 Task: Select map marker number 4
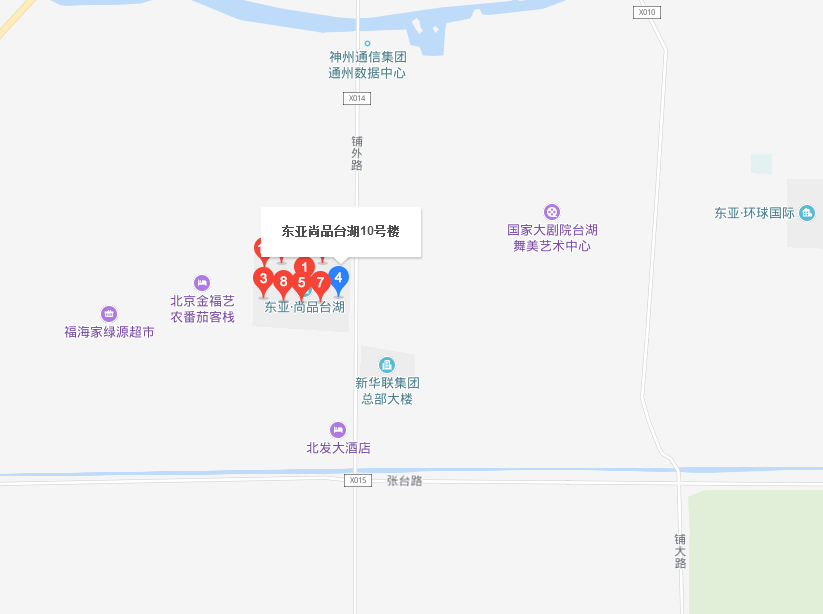click(x=339, y=278)
